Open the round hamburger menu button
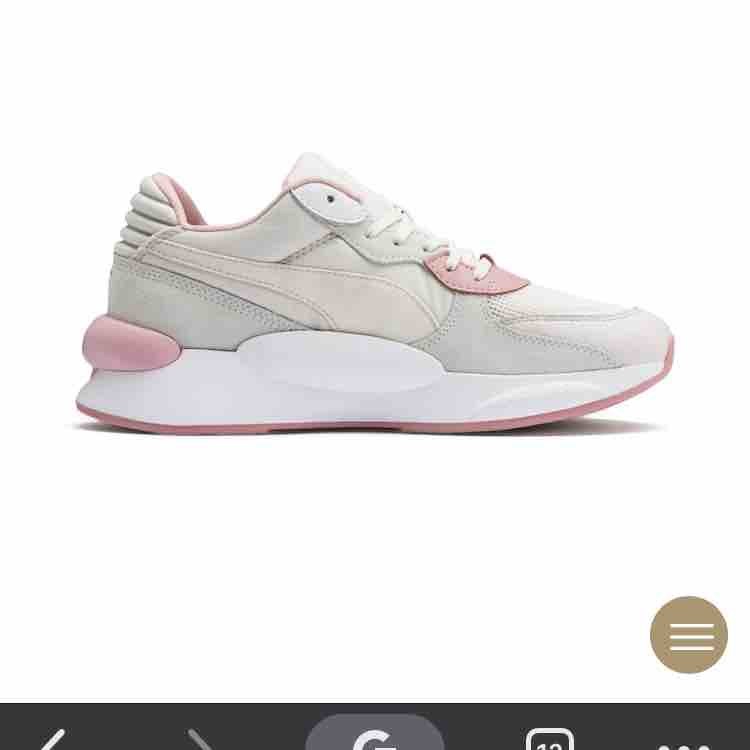This screenshot has height=750, width=750. 689,635
